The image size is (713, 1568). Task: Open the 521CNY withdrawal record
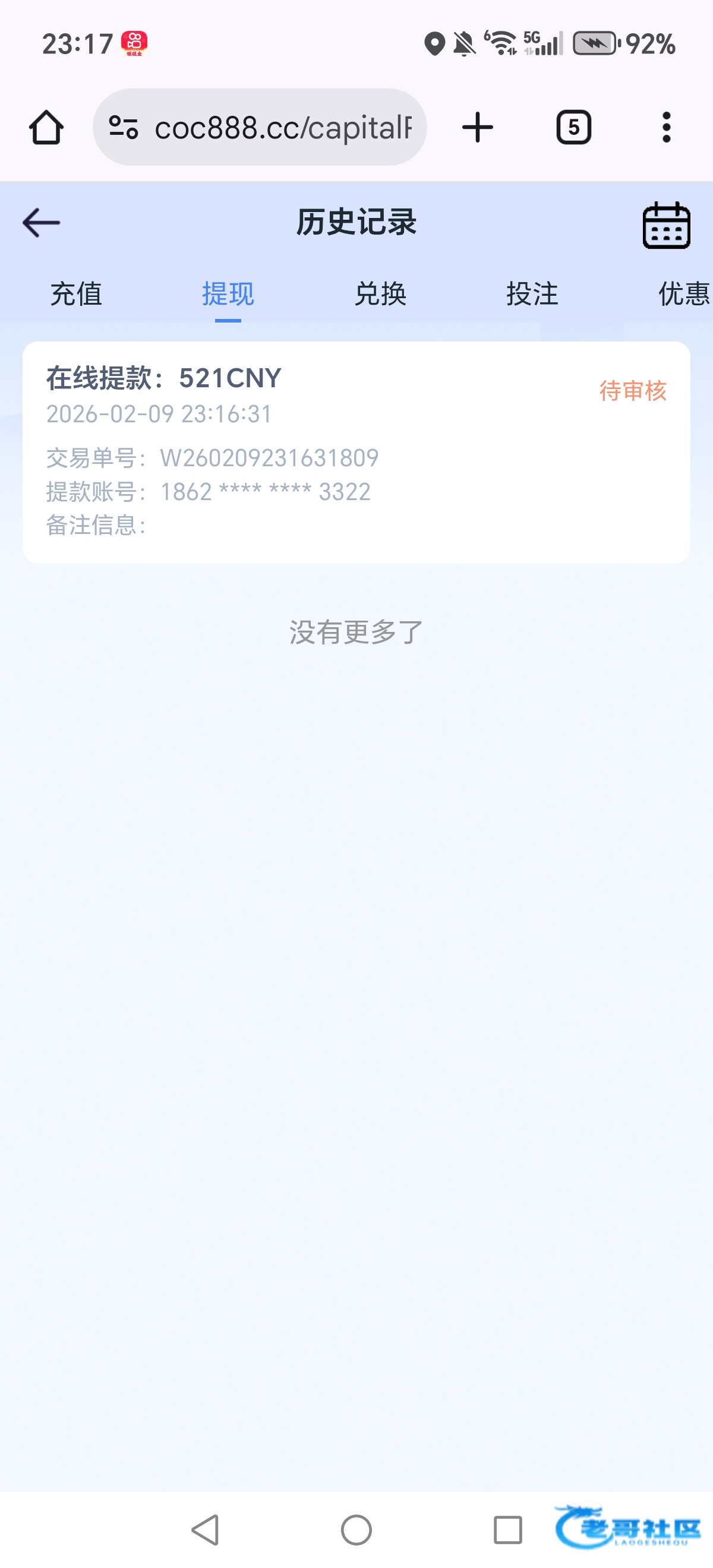pos(356,451)
